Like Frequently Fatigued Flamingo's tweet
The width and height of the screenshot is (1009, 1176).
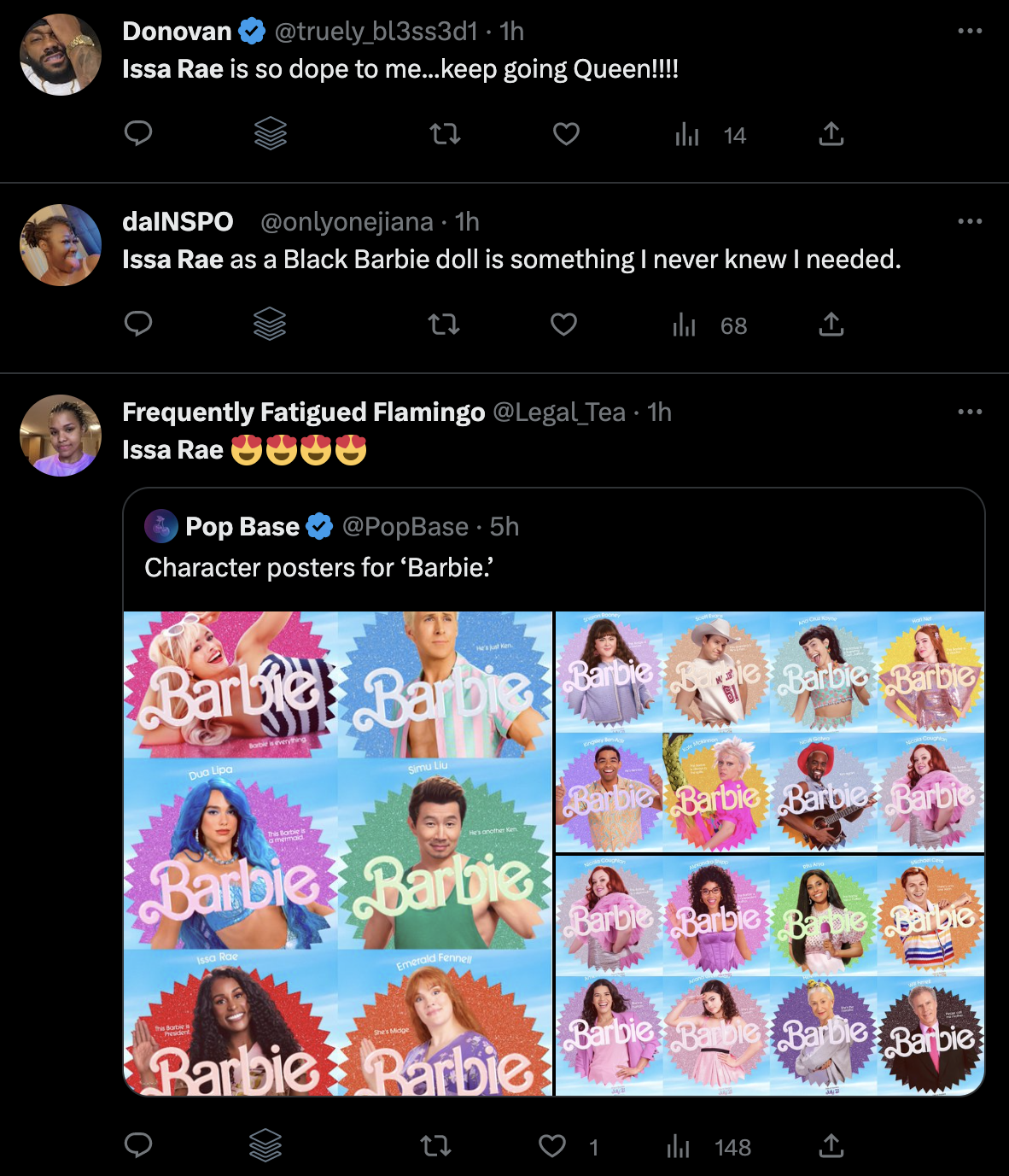click(552, 1146)
